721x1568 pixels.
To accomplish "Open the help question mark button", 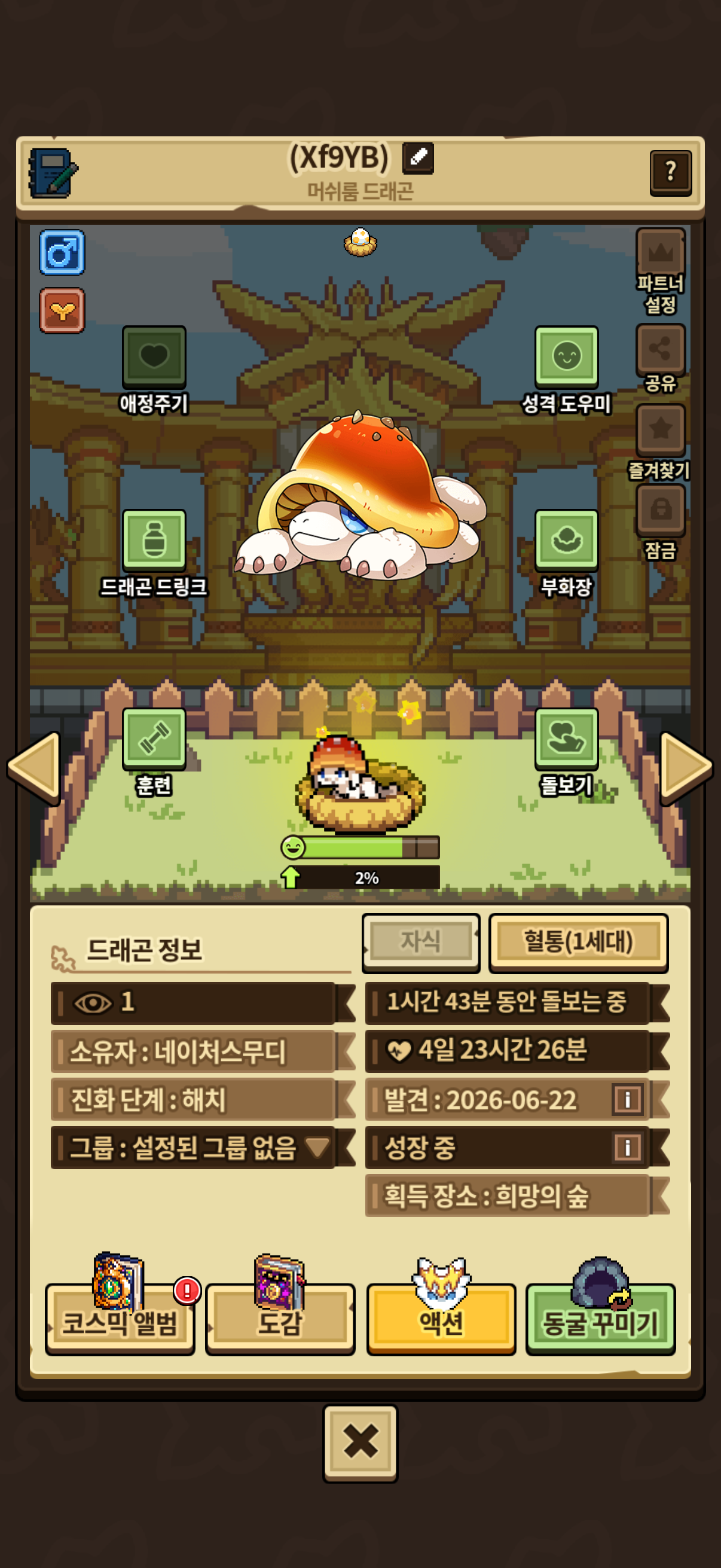I will coord(671,172).
